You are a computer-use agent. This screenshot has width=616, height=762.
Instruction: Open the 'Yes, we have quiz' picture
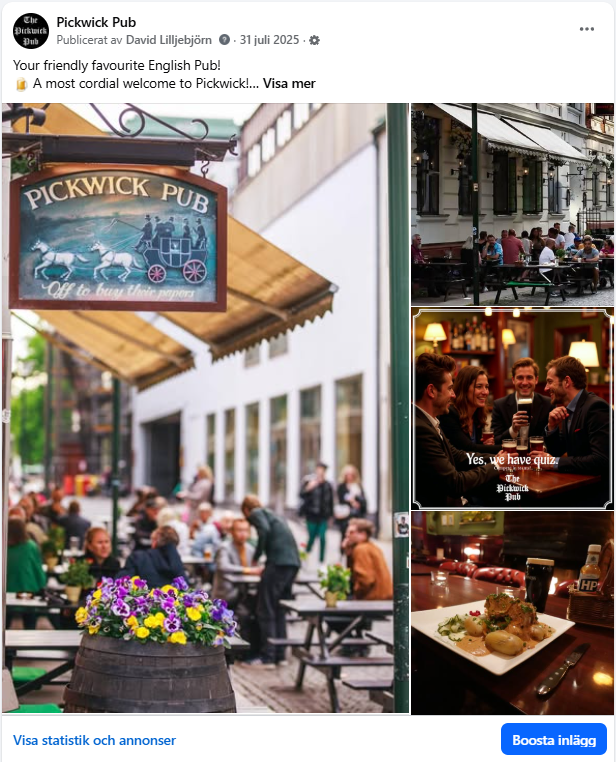513,408
